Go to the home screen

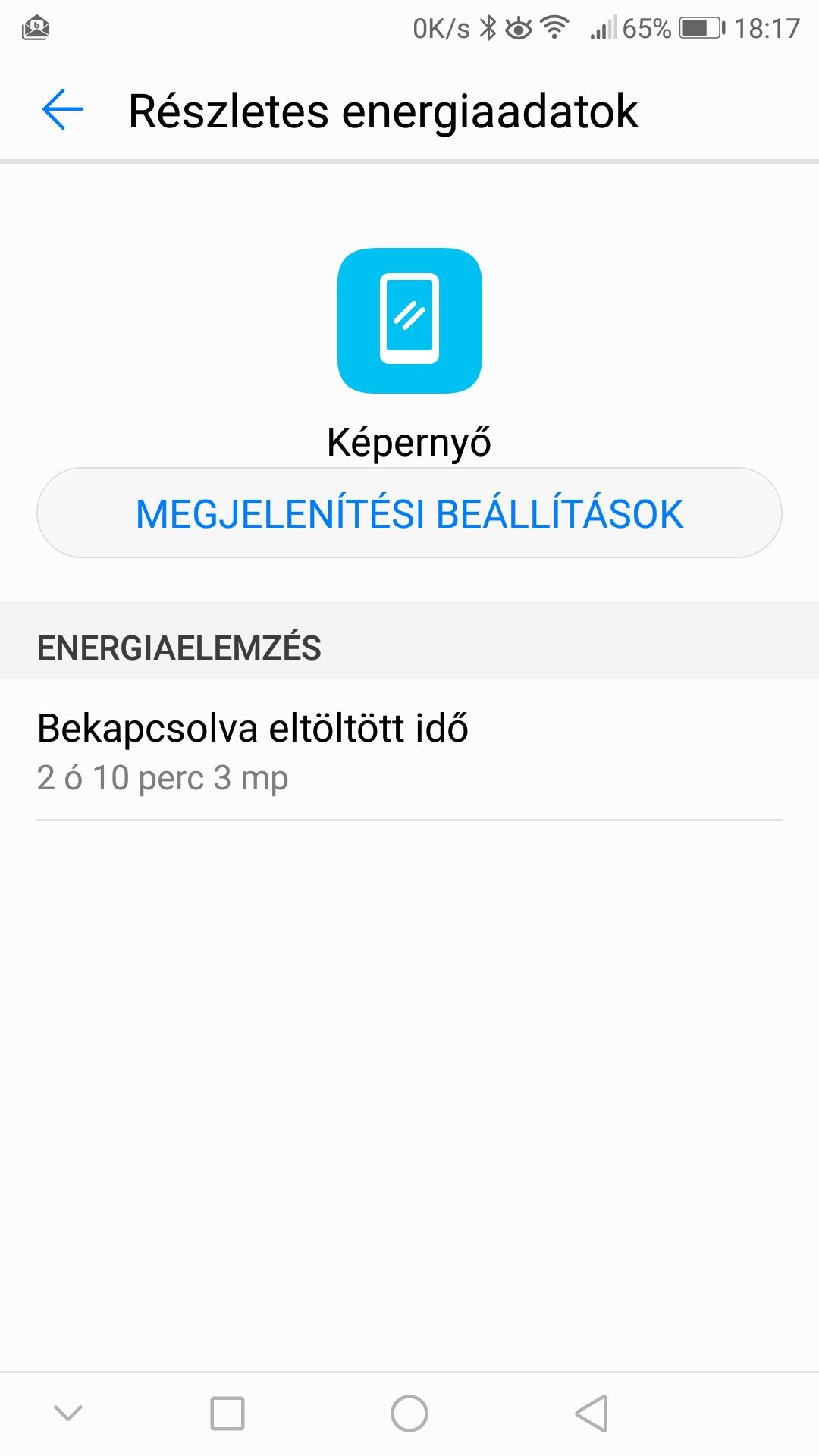coord(409,1414)
